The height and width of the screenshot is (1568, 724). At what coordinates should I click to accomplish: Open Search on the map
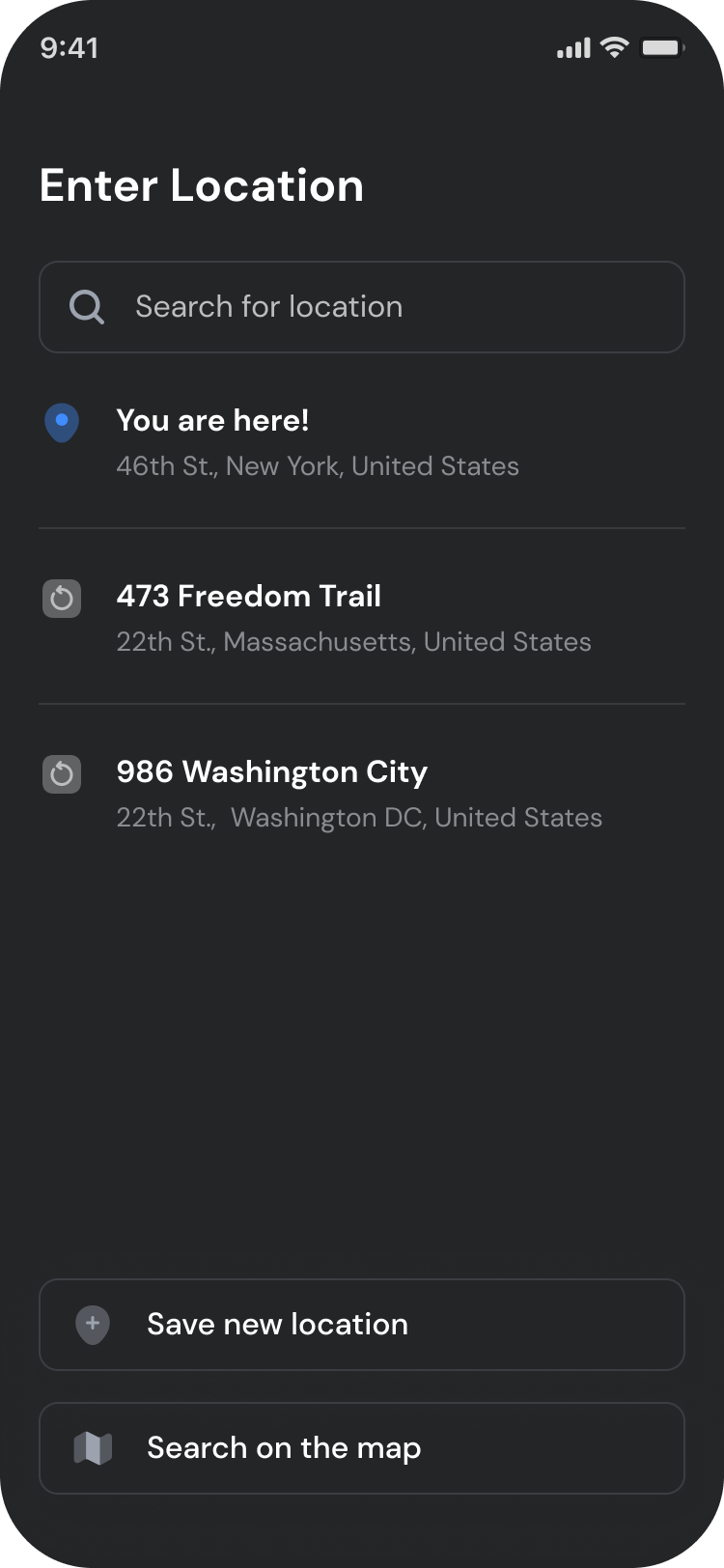[x=362, y=1448]
